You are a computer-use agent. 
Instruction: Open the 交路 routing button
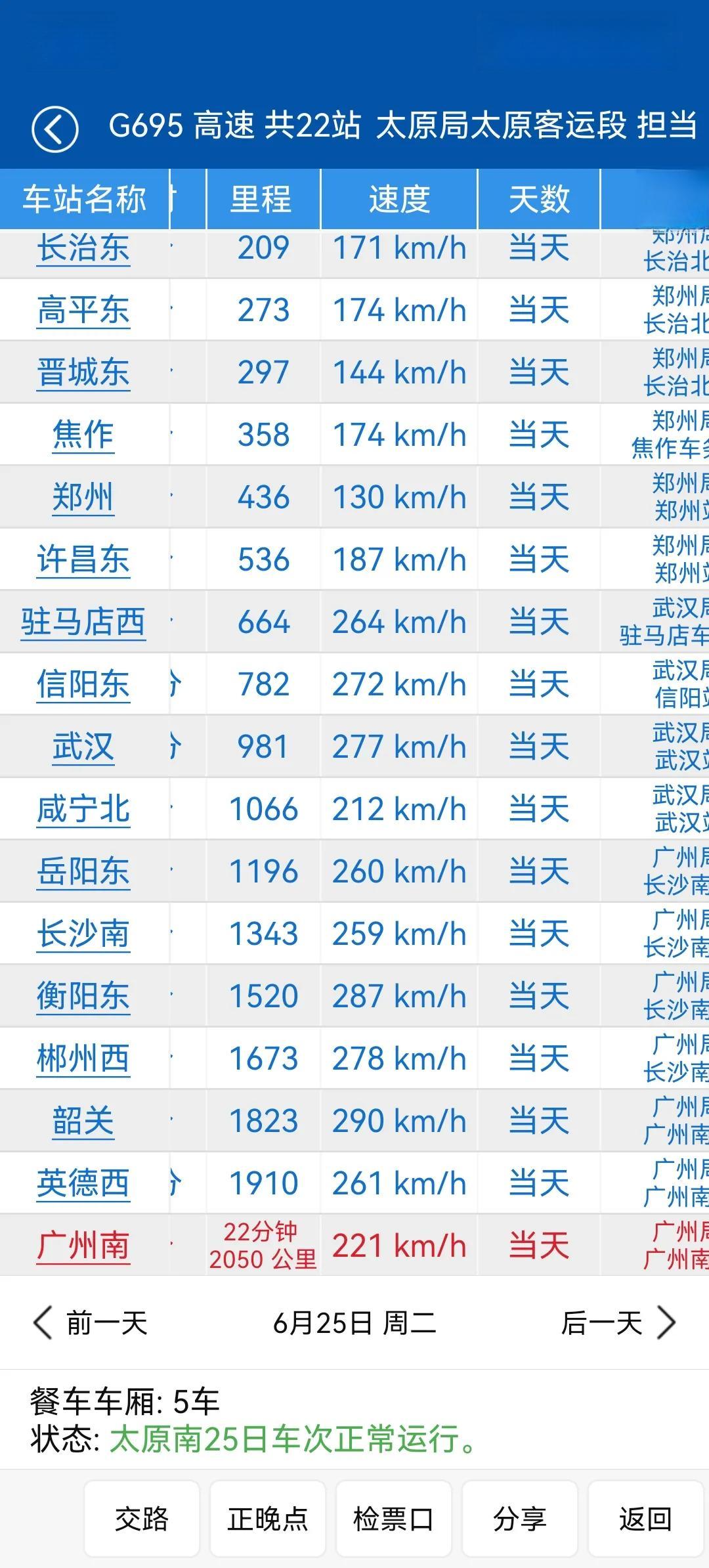point(142,1519)
